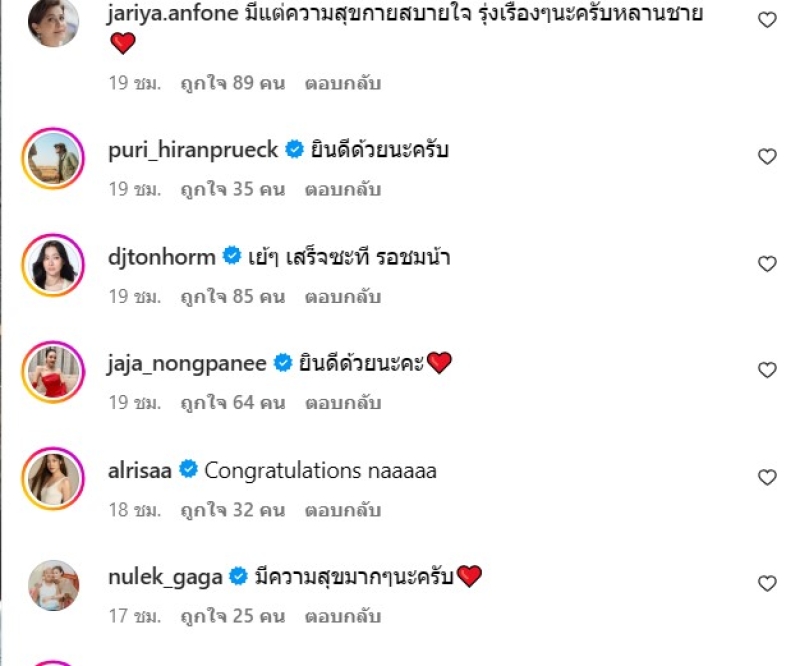This screenshot has width=800, height=666.
Task: Open puri_hiranprueck's profile from username
Action: point(194,150)
